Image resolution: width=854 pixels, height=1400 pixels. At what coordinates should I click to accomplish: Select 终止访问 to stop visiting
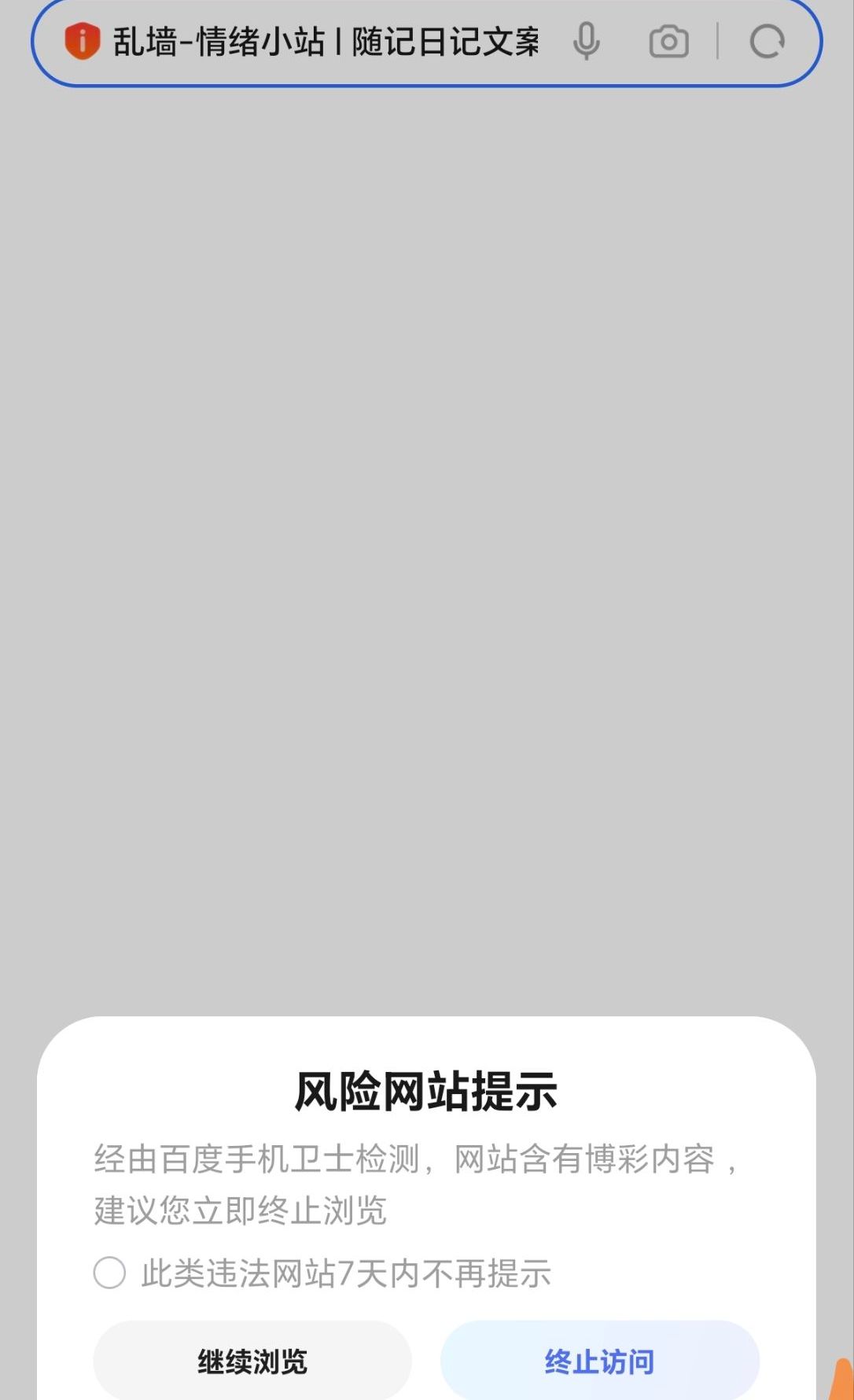(599, 1361)
